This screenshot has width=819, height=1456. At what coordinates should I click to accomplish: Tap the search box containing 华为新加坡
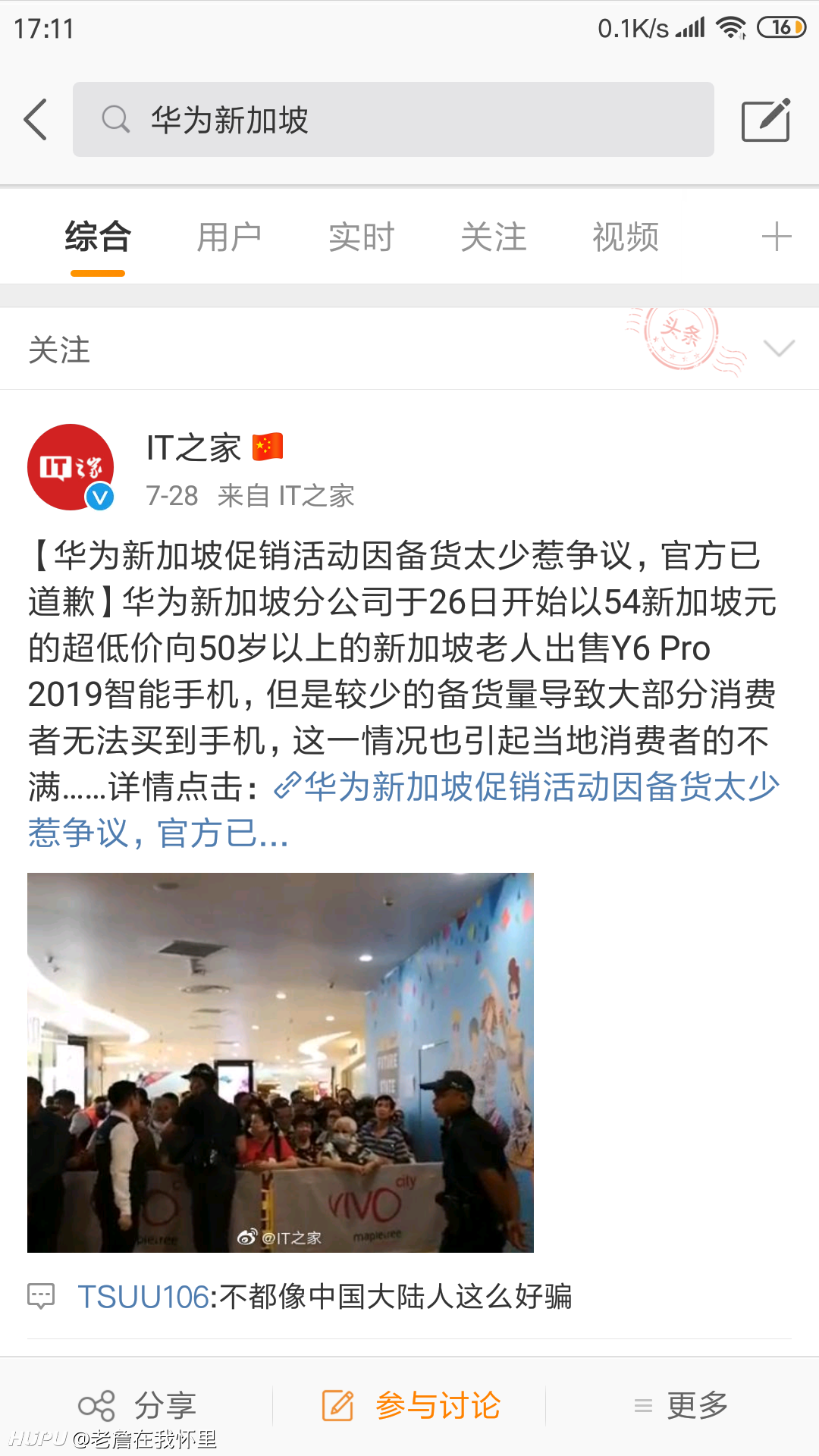click(x=393, y=120)
